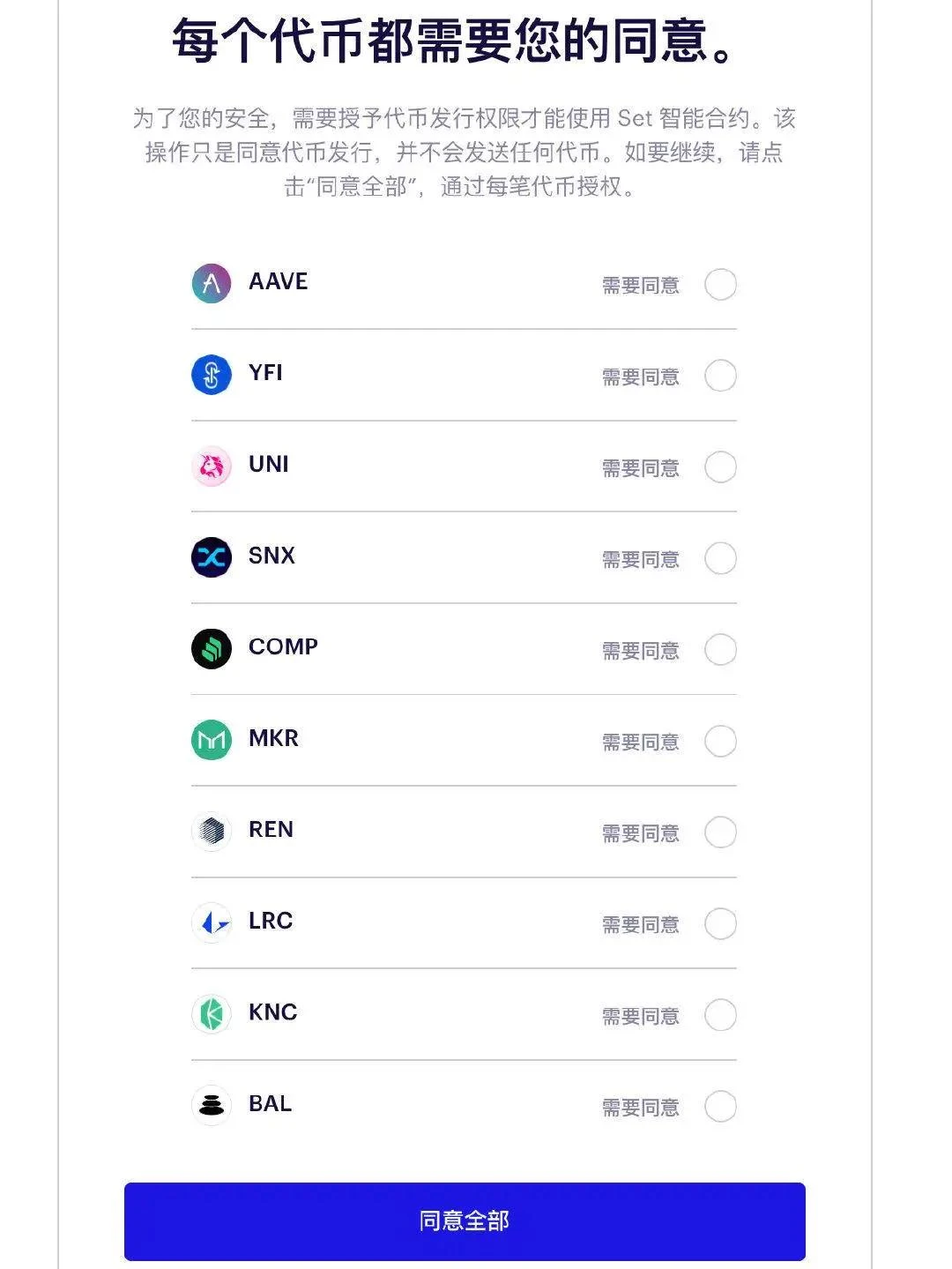Select the COMP approval circle
Image resolution: width=952 pixels, height=1269 pixels.
(x=720, y=650)
